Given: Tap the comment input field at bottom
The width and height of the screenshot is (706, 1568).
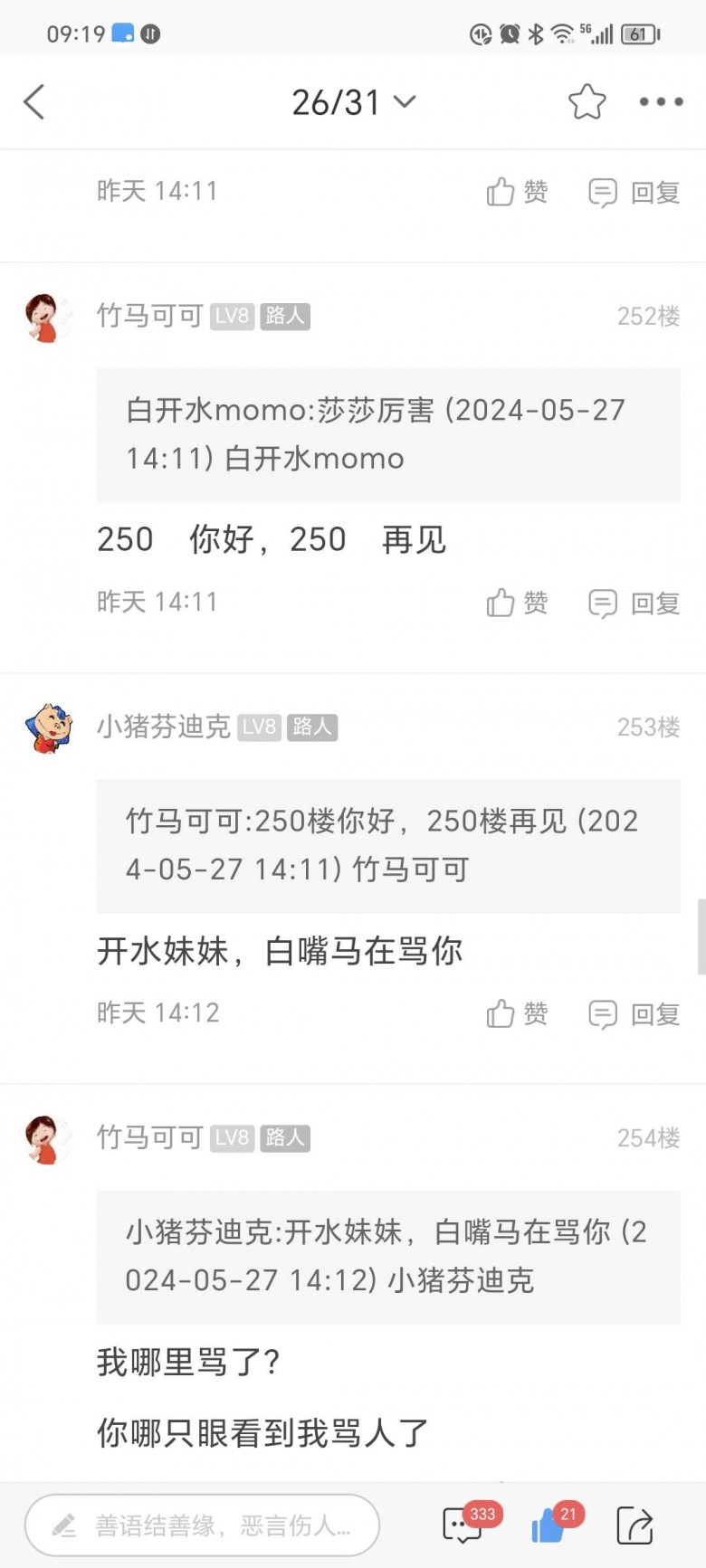Looking at the screenshot, I should click(x=202, y=1525).
